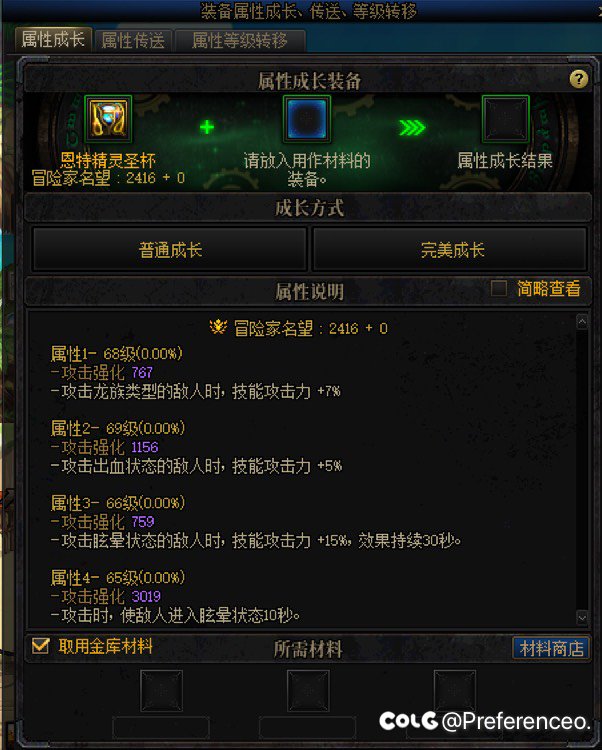The image size is (602, 750).
Task: Open the 材料商店 shop
Action: pyautogui.click(x=551, y=648)
